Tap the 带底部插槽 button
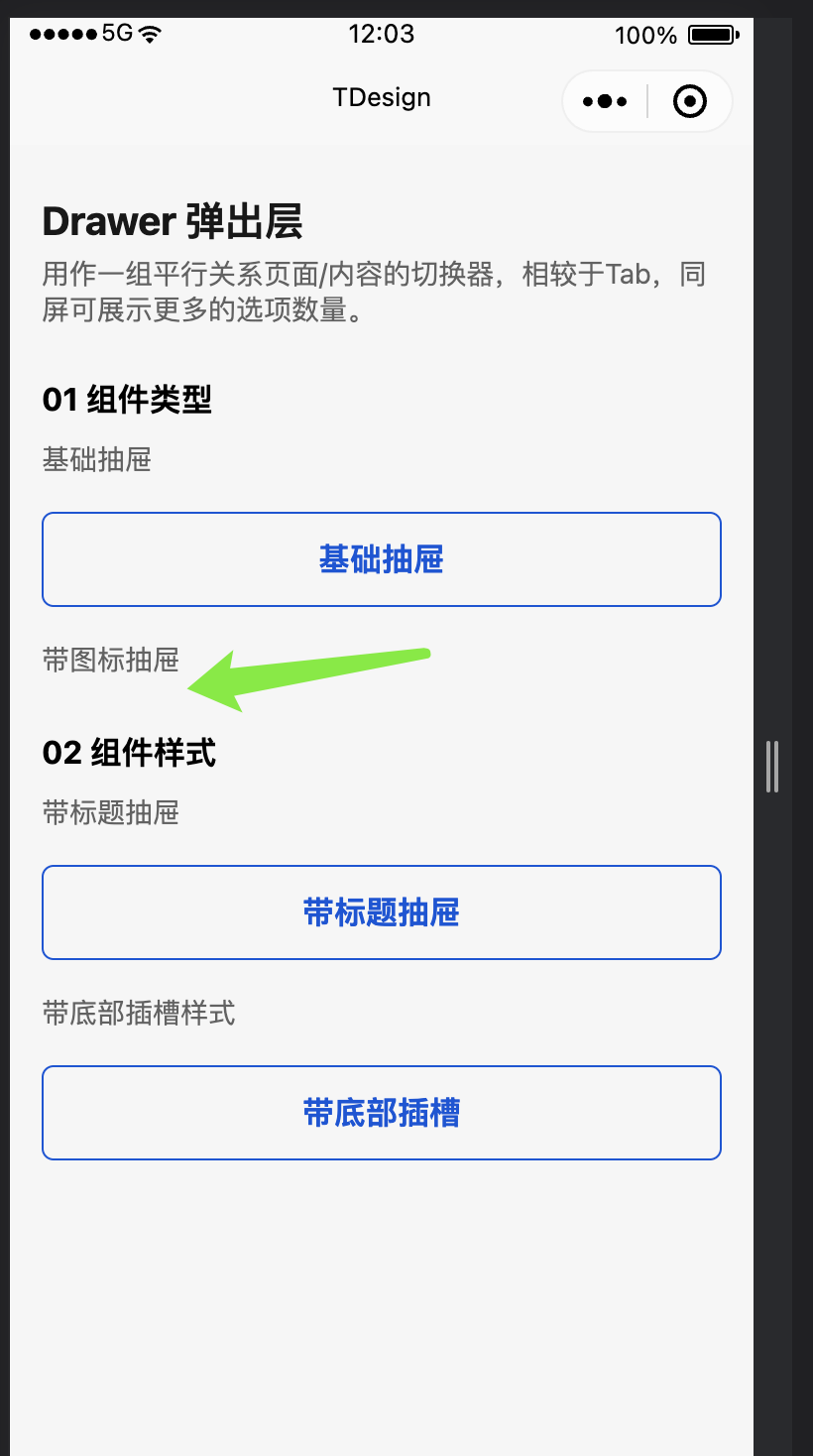Image resolution: width=813 pixels, height=1456 pixels. pos(382,1112)
